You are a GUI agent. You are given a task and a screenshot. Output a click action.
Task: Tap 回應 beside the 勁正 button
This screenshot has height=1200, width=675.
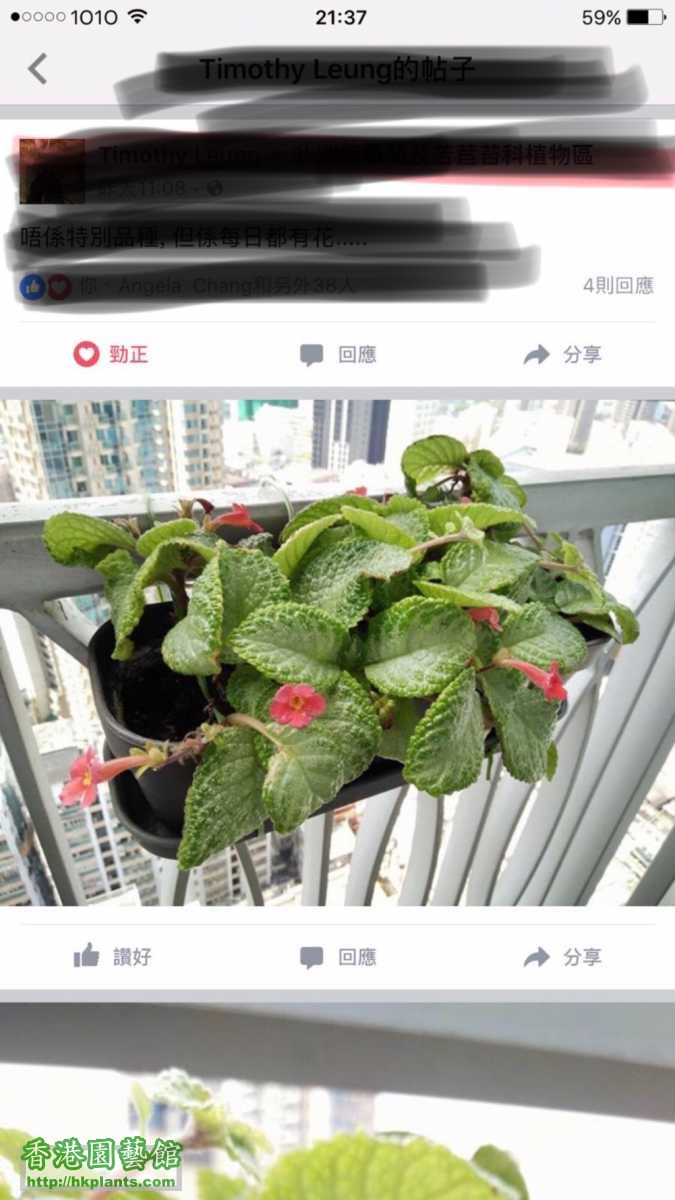click(338, 355)
